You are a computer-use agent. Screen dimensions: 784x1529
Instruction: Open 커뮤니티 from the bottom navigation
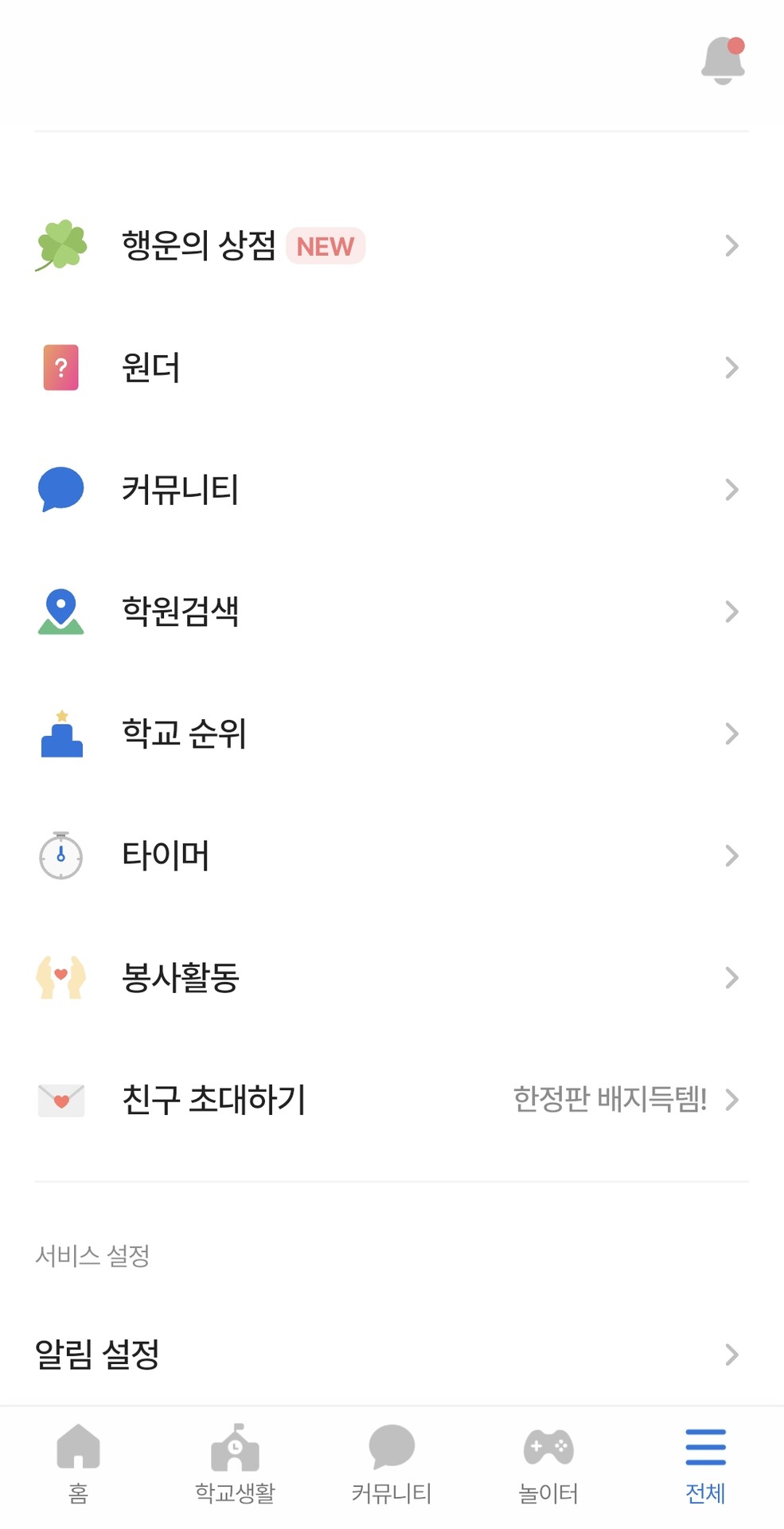coord(391,1465)
